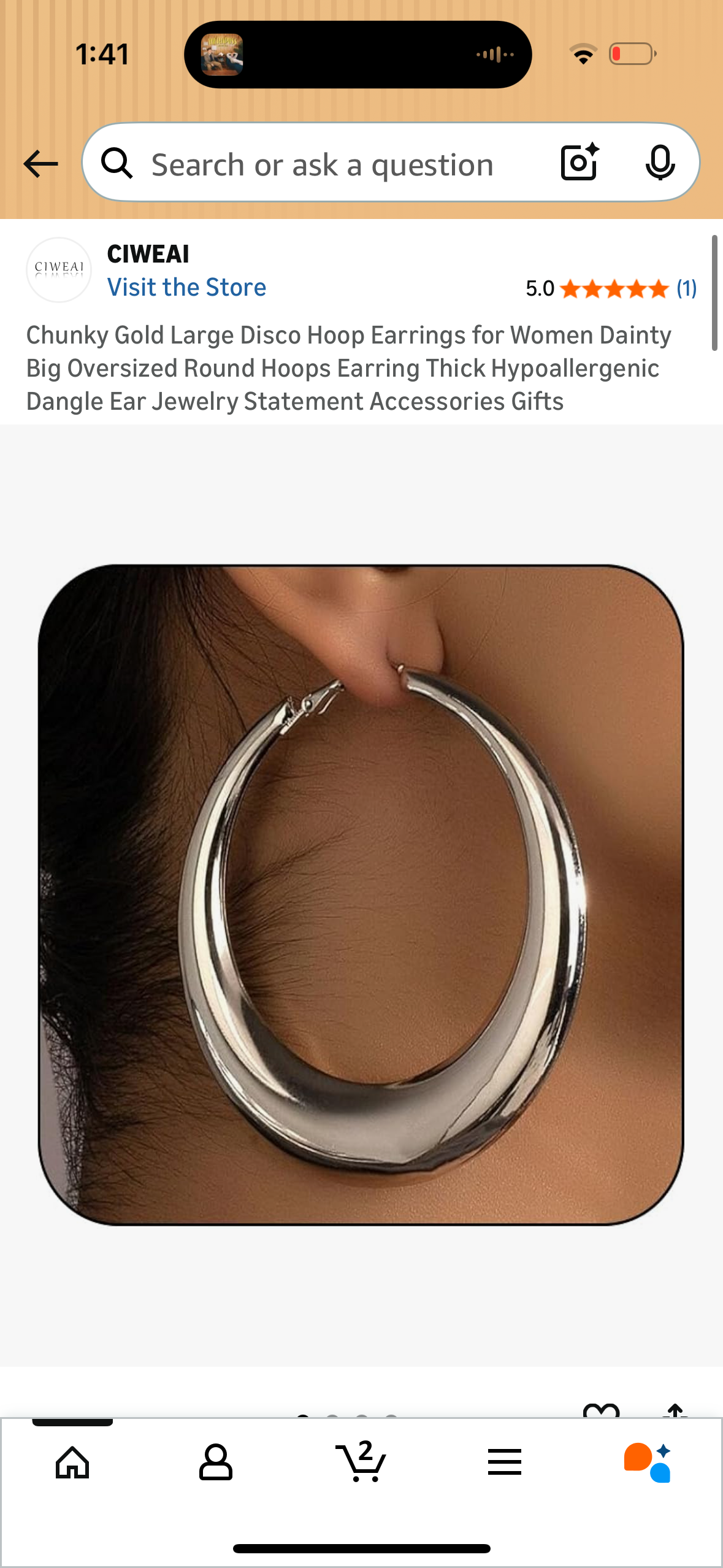
Task: Tap the 5.0 rating link
Action: click(x=538, y=288)
